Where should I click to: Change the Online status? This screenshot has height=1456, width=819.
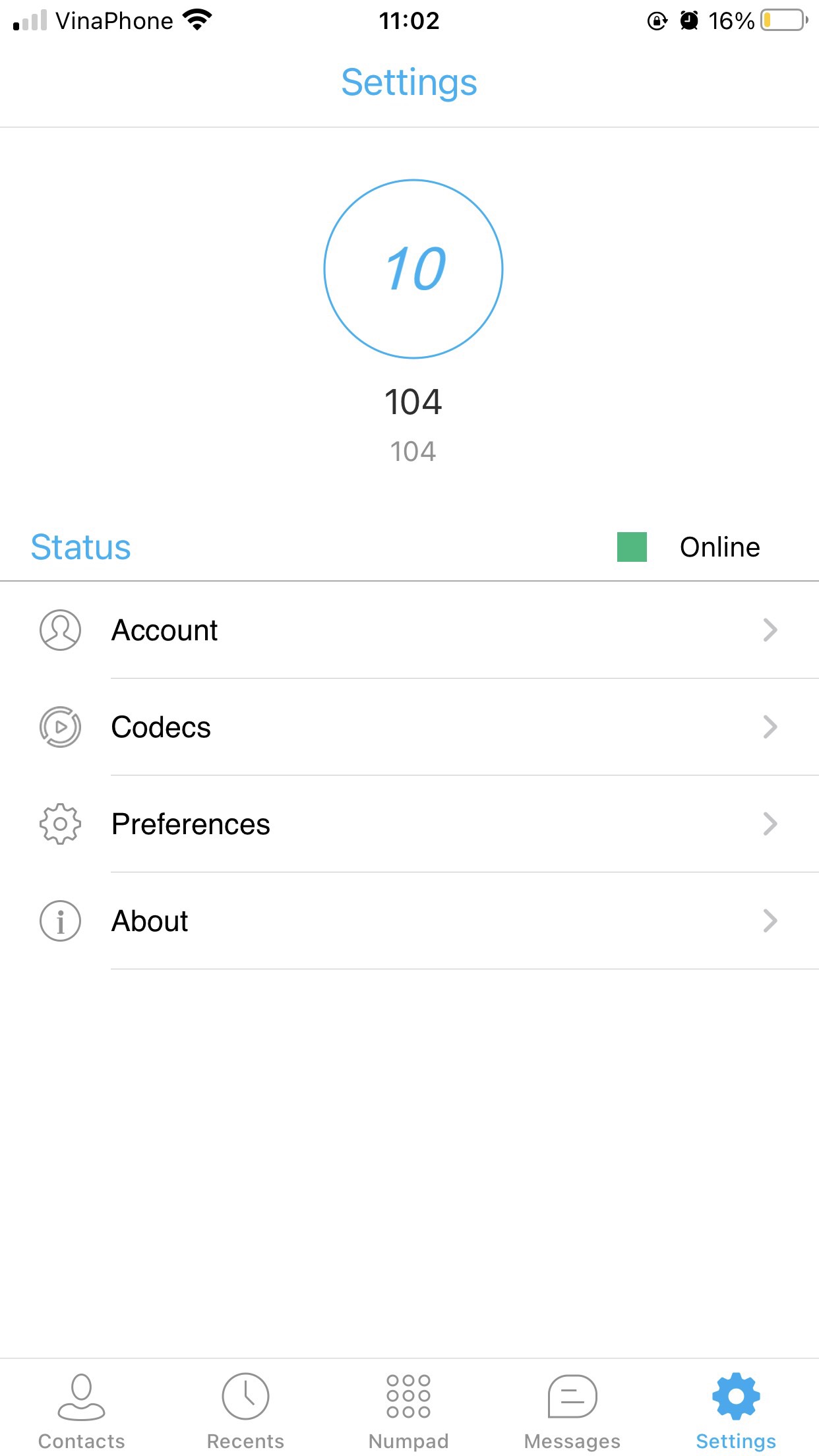tap(688, 547)
